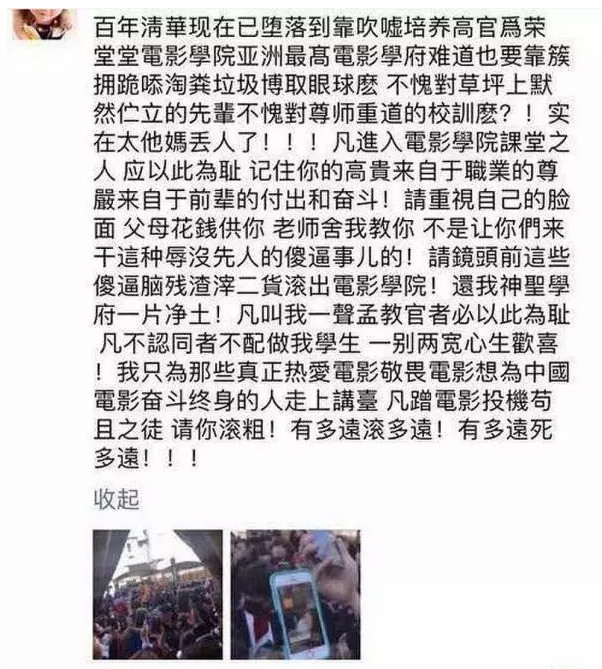Viewport: 602px width, 669px height.
Task: Open the crowd photo thumbnail
Action: coord(159,594)
